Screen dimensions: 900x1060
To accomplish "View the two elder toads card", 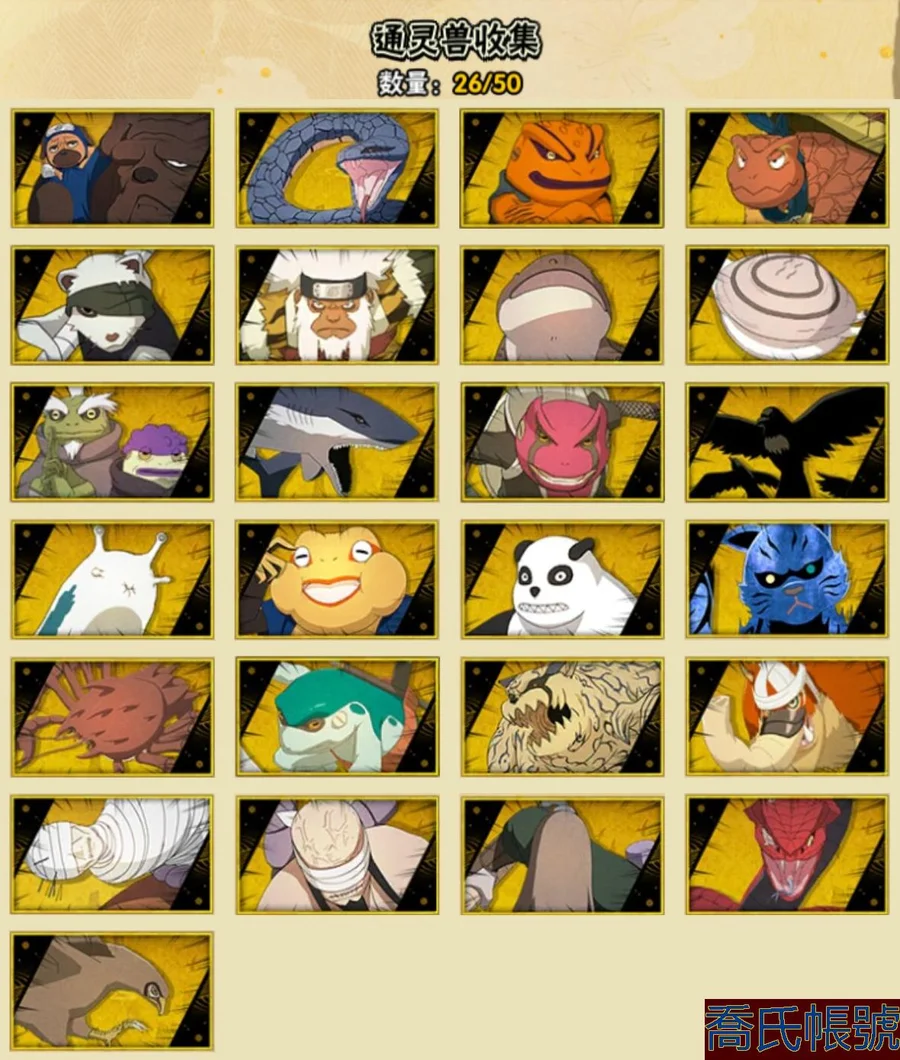I will [x=112, y=442].
